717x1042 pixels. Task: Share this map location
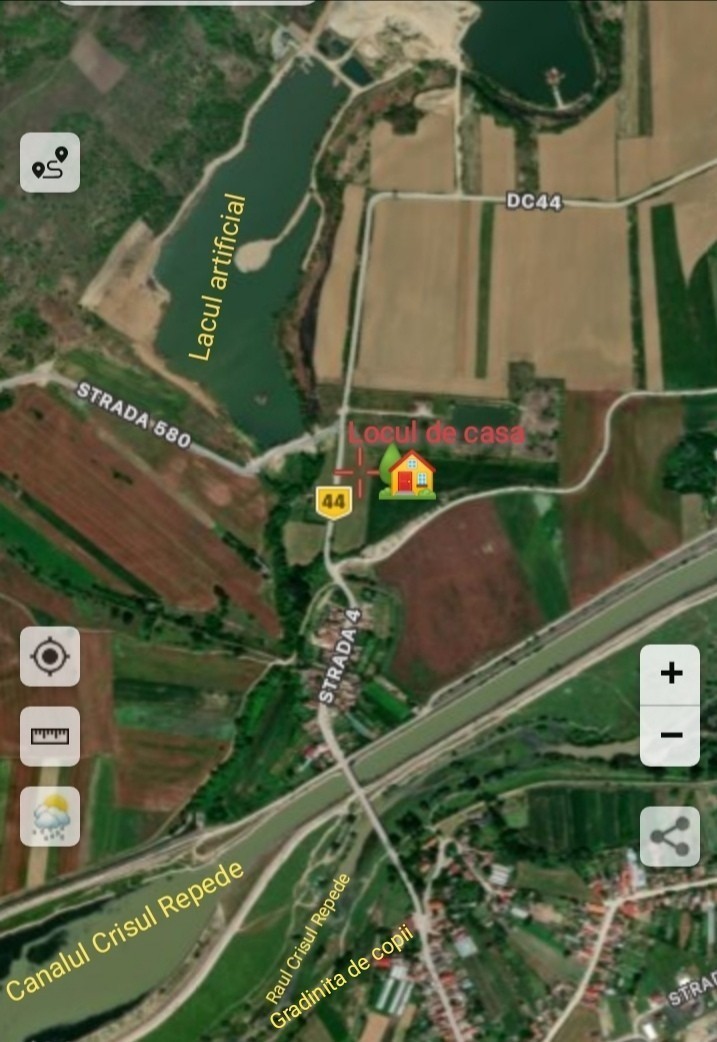(x=670, y=837)
